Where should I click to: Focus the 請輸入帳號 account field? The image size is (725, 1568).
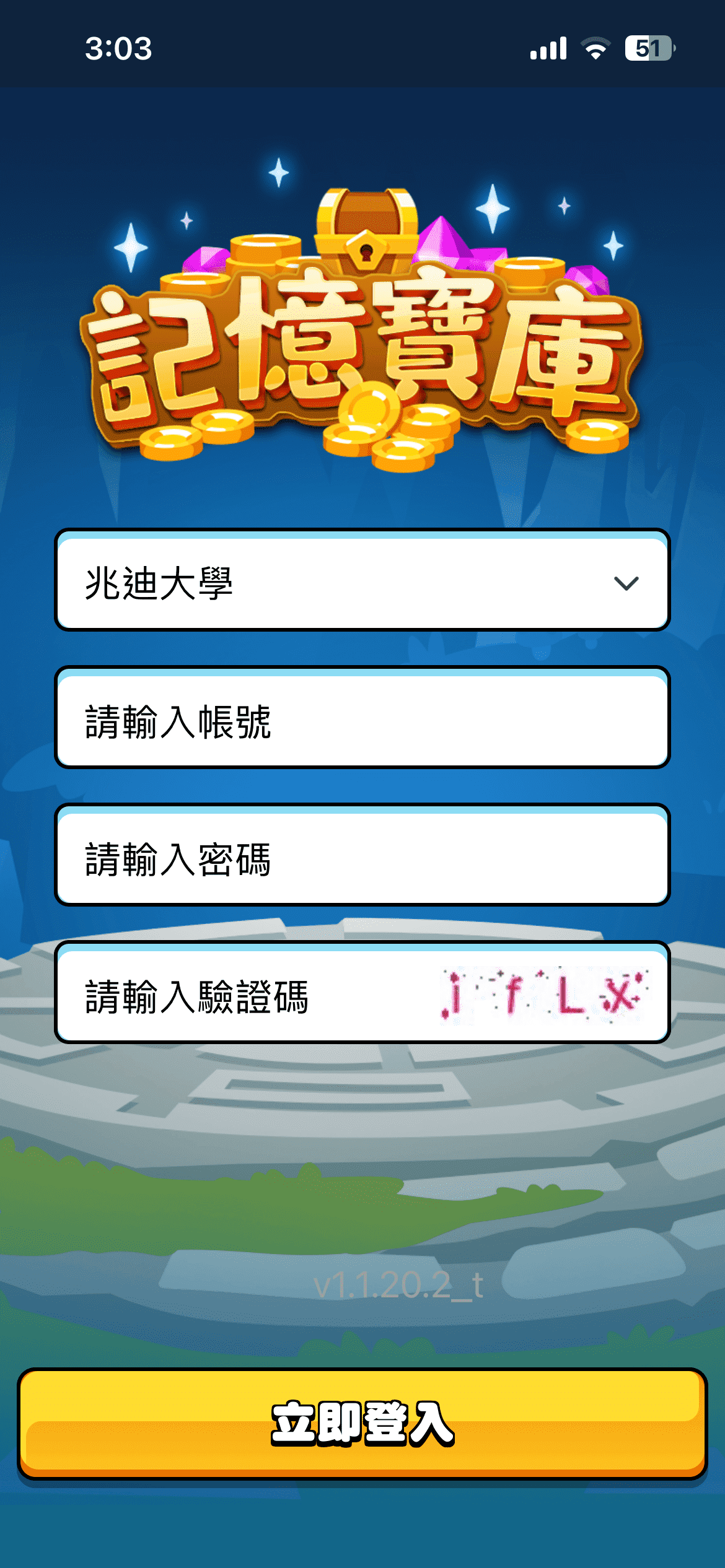pyautogui.click(x=362, y=720)
